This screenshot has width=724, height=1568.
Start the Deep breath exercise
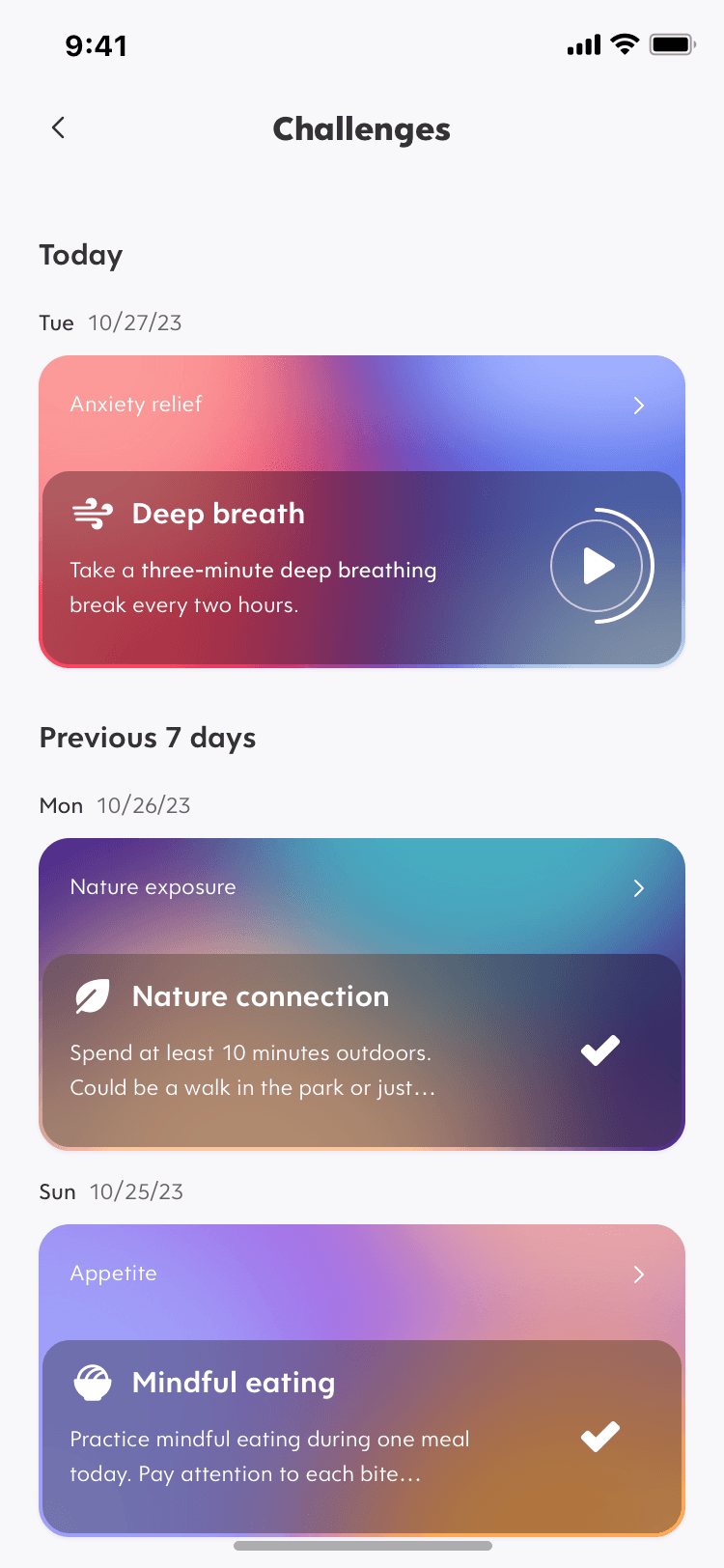[x=598, y=566]
